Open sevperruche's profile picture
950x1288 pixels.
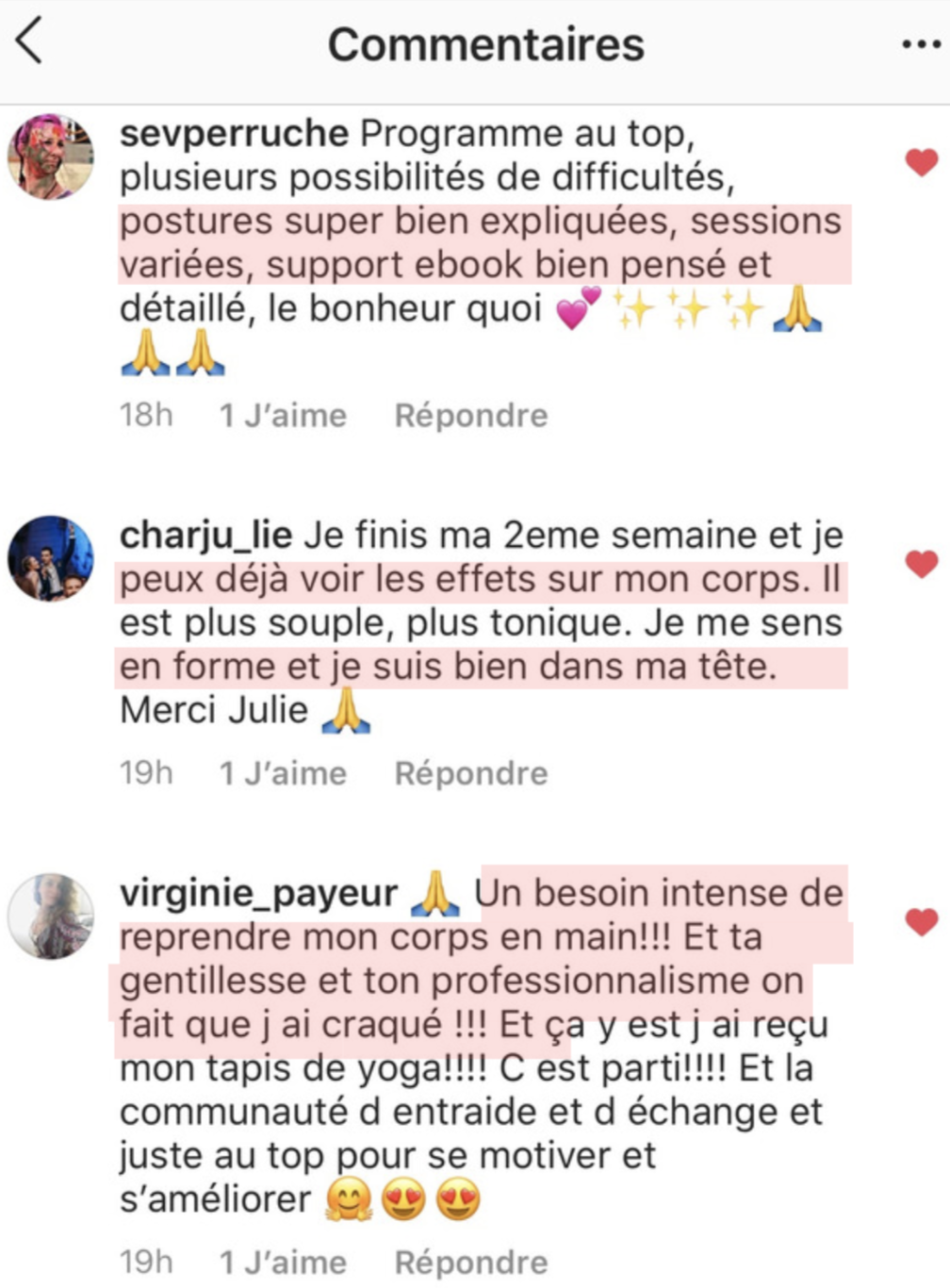(51, 157)
